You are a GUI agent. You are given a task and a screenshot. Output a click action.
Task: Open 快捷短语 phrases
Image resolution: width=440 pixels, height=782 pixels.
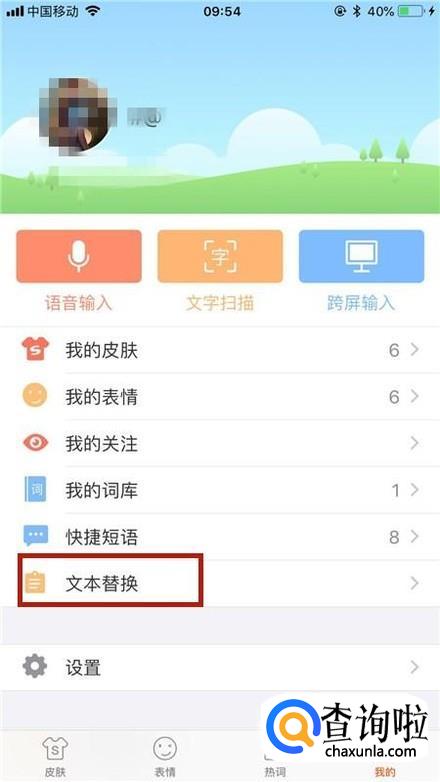(220, 537)
